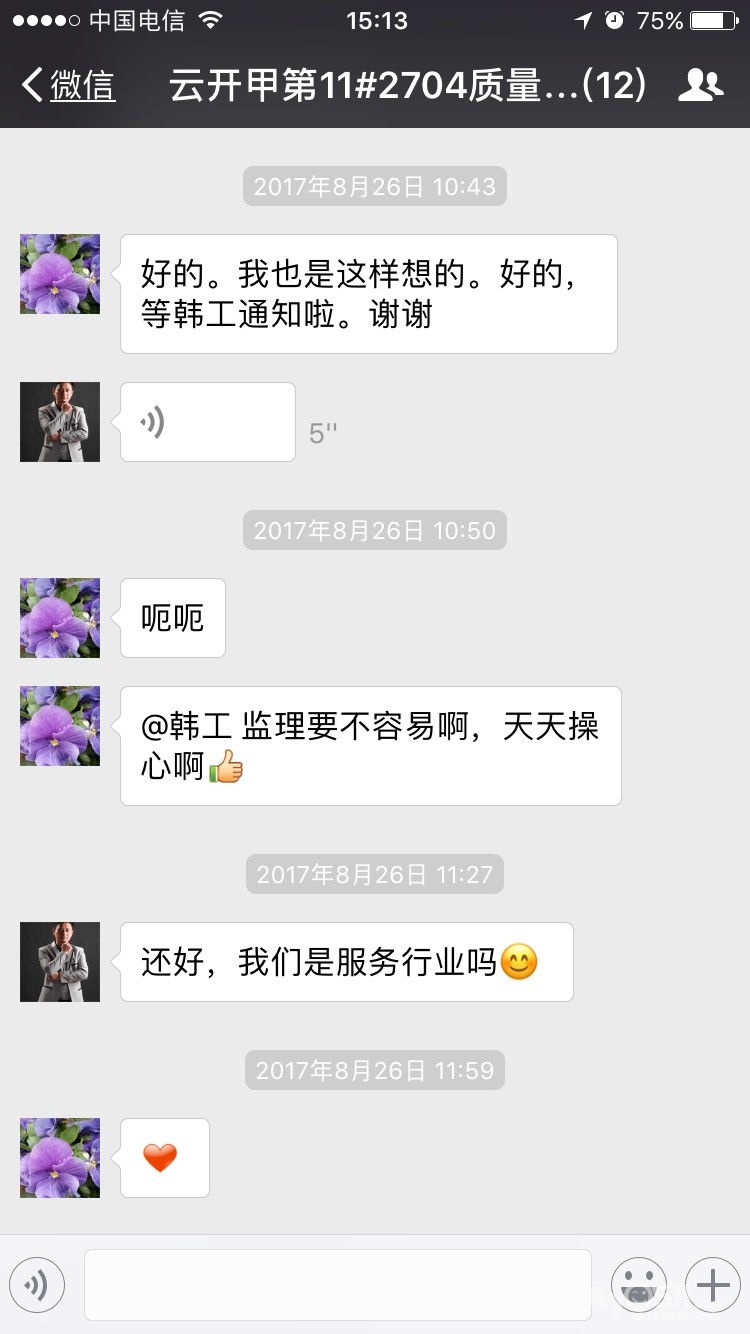Go back to the 微信 chat list

point(68,86)
